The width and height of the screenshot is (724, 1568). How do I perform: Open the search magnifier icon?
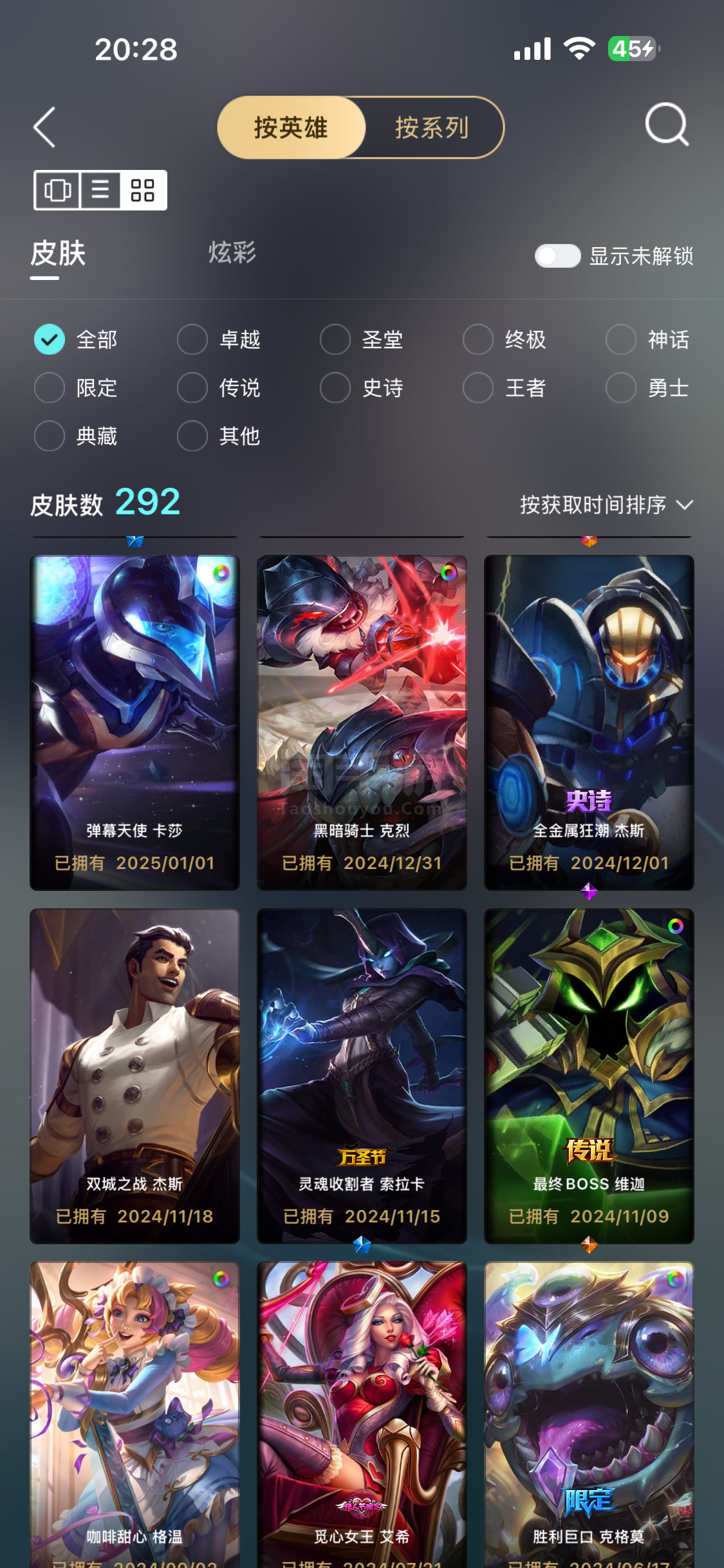coord(667,125)
